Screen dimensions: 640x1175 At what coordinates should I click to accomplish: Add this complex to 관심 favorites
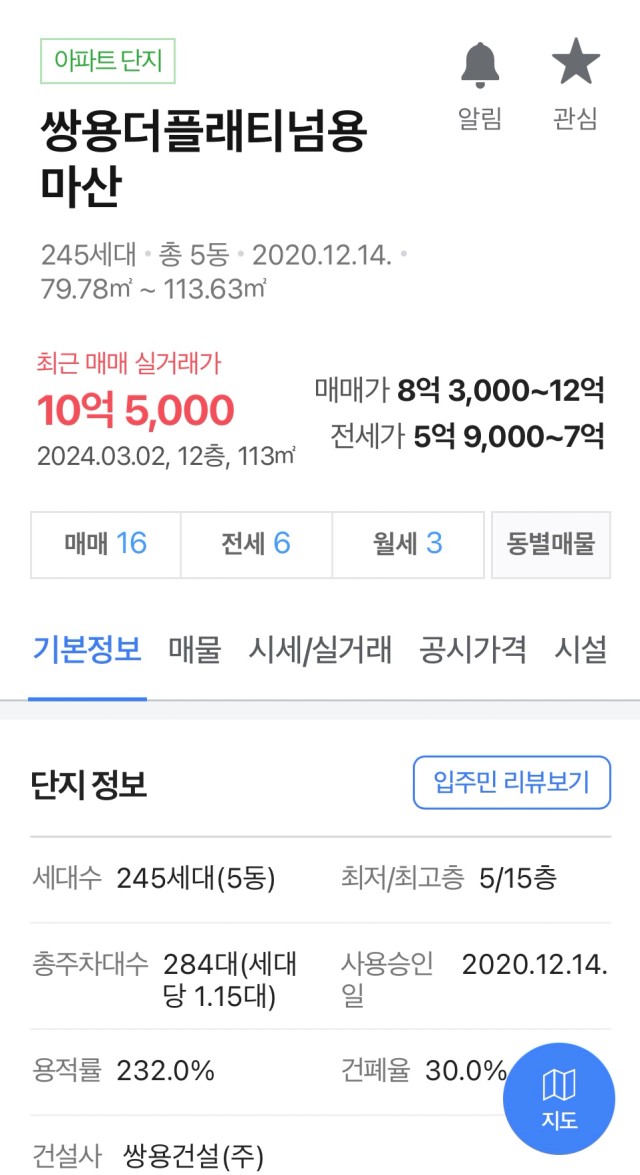(576, 84)
